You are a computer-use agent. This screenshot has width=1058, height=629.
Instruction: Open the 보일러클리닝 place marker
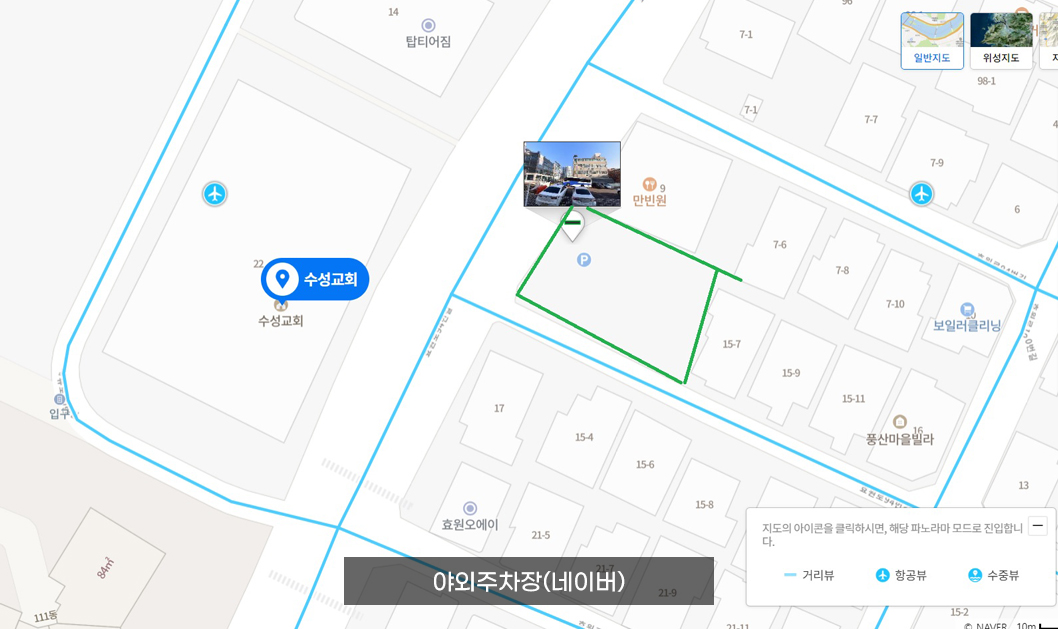pos(967,310)
